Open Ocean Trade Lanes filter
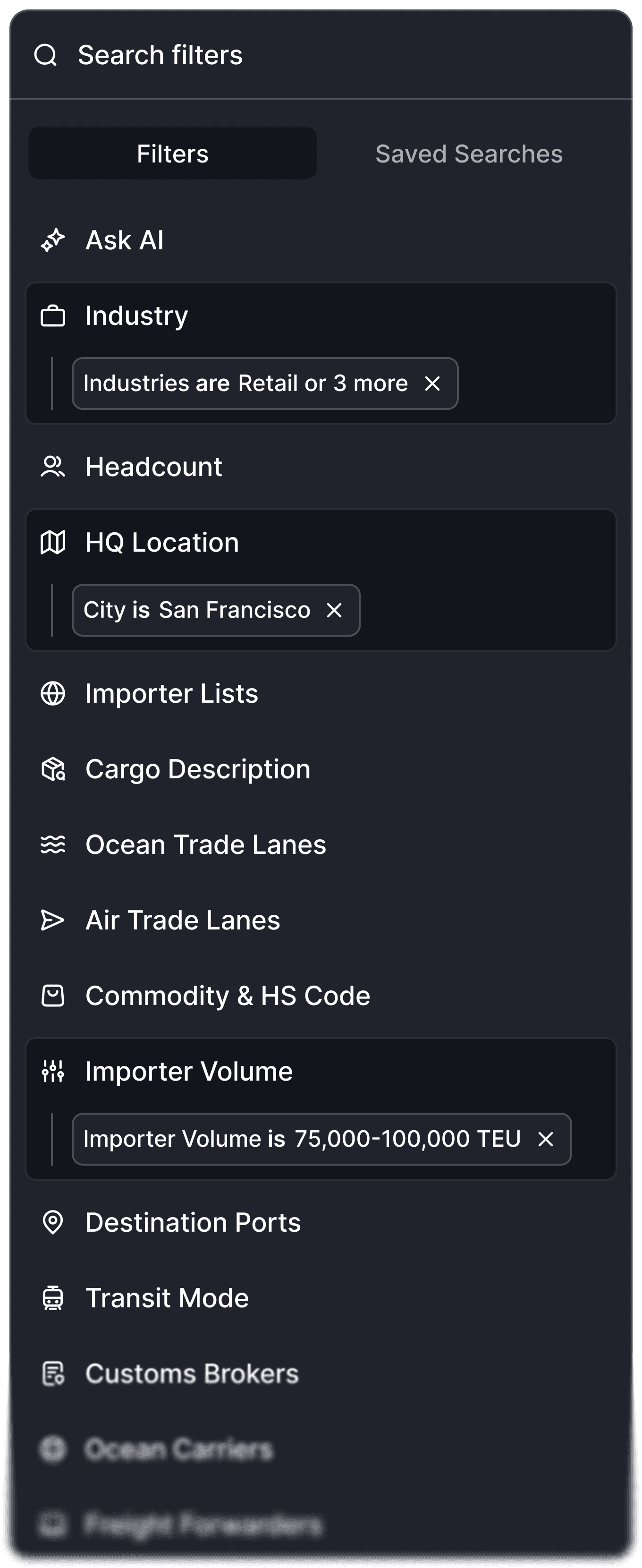 tap(321, 844)
